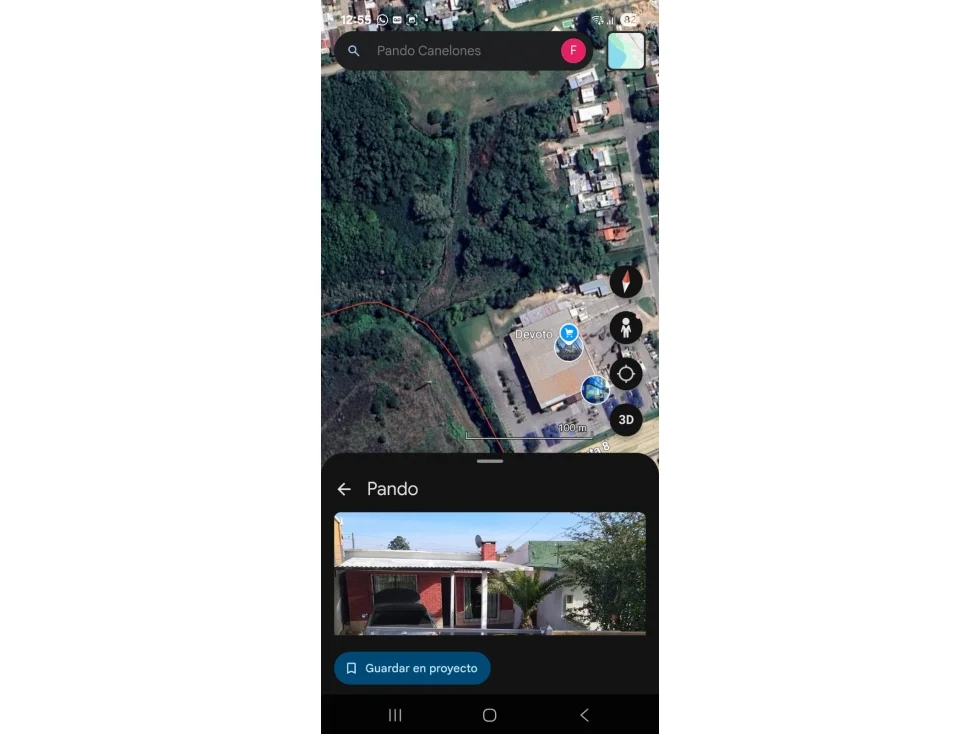Open recent apps from navigation bar
979x734 pixels.
click(x=395, y=715)
